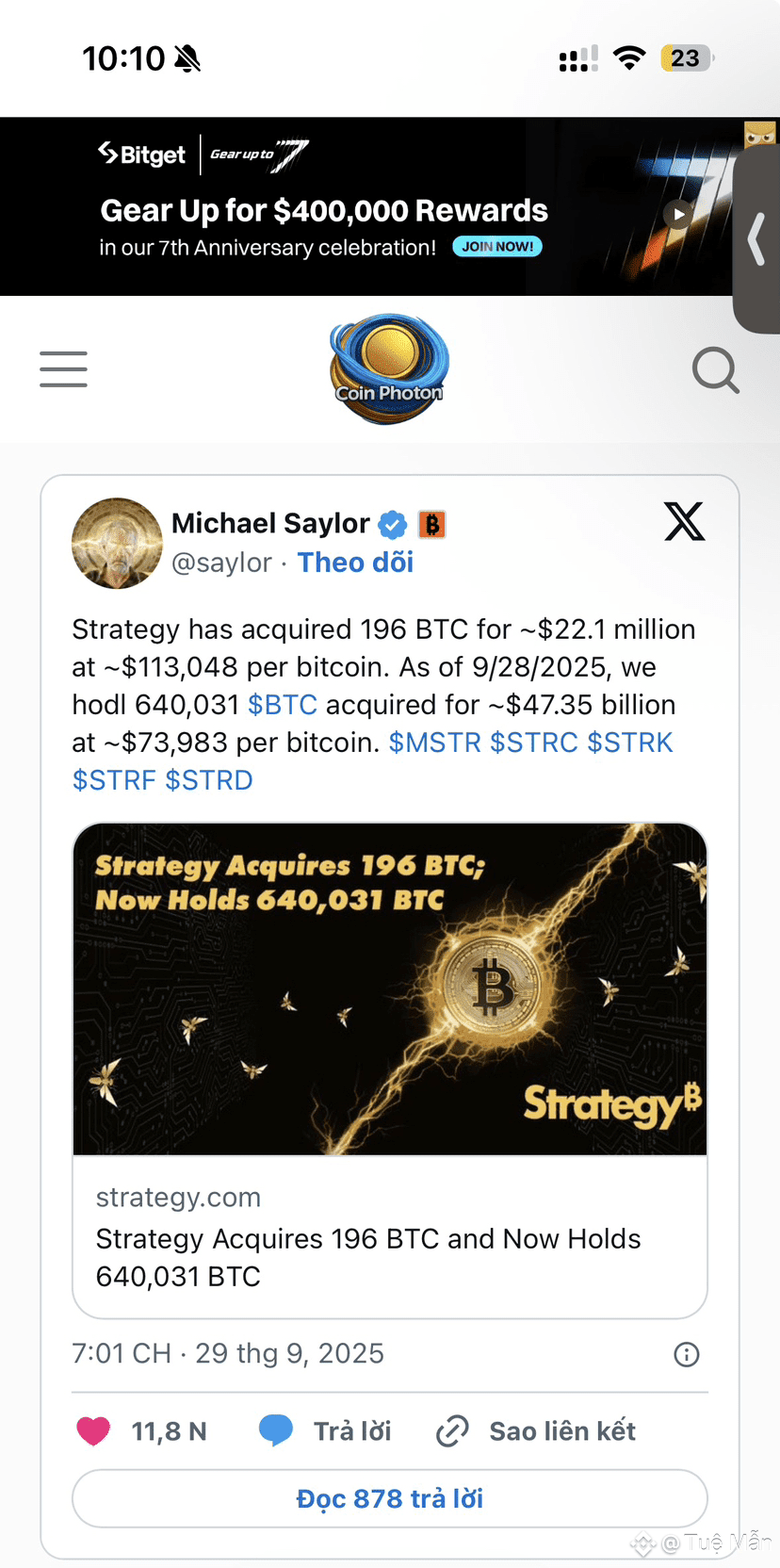
Task: Read 878 replies via Đọc 878 trả lời
Action: click(390, 1498)
